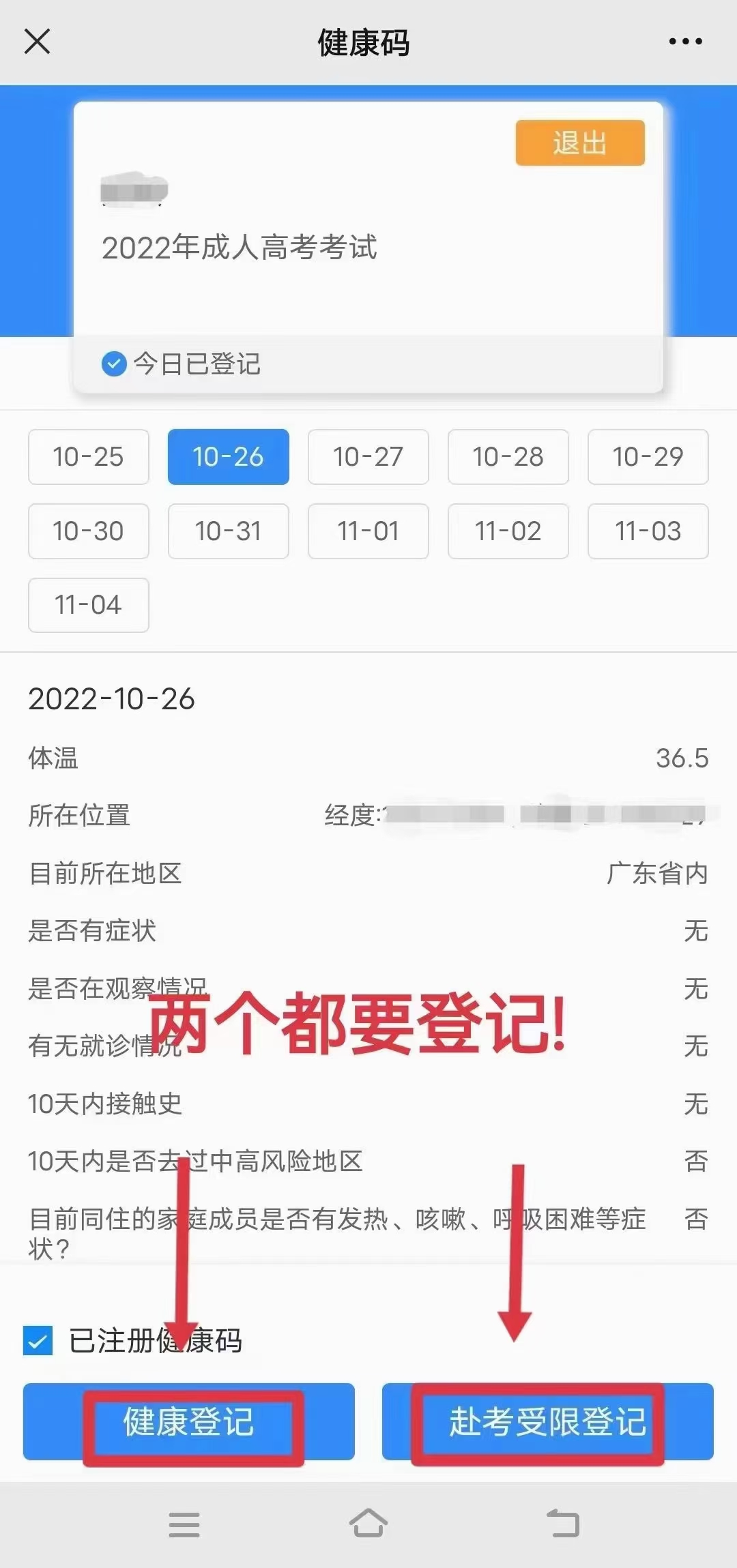Image resolution: width=737 pixels, height=1568 pixels.
Task: Choose the 11-04 date
Action: coord(89,605)
